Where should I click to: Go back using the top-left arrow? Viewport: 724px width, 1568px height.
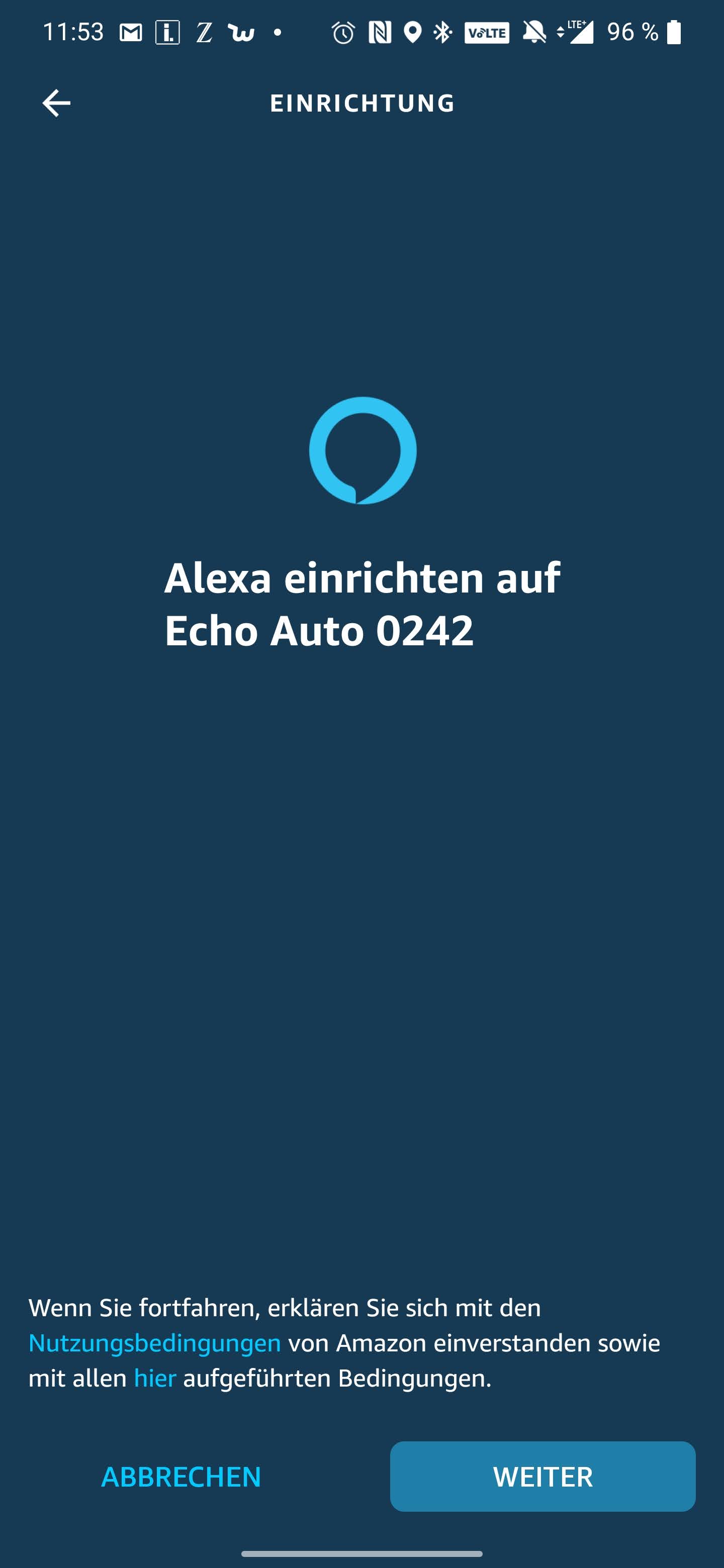click(56, 103)
